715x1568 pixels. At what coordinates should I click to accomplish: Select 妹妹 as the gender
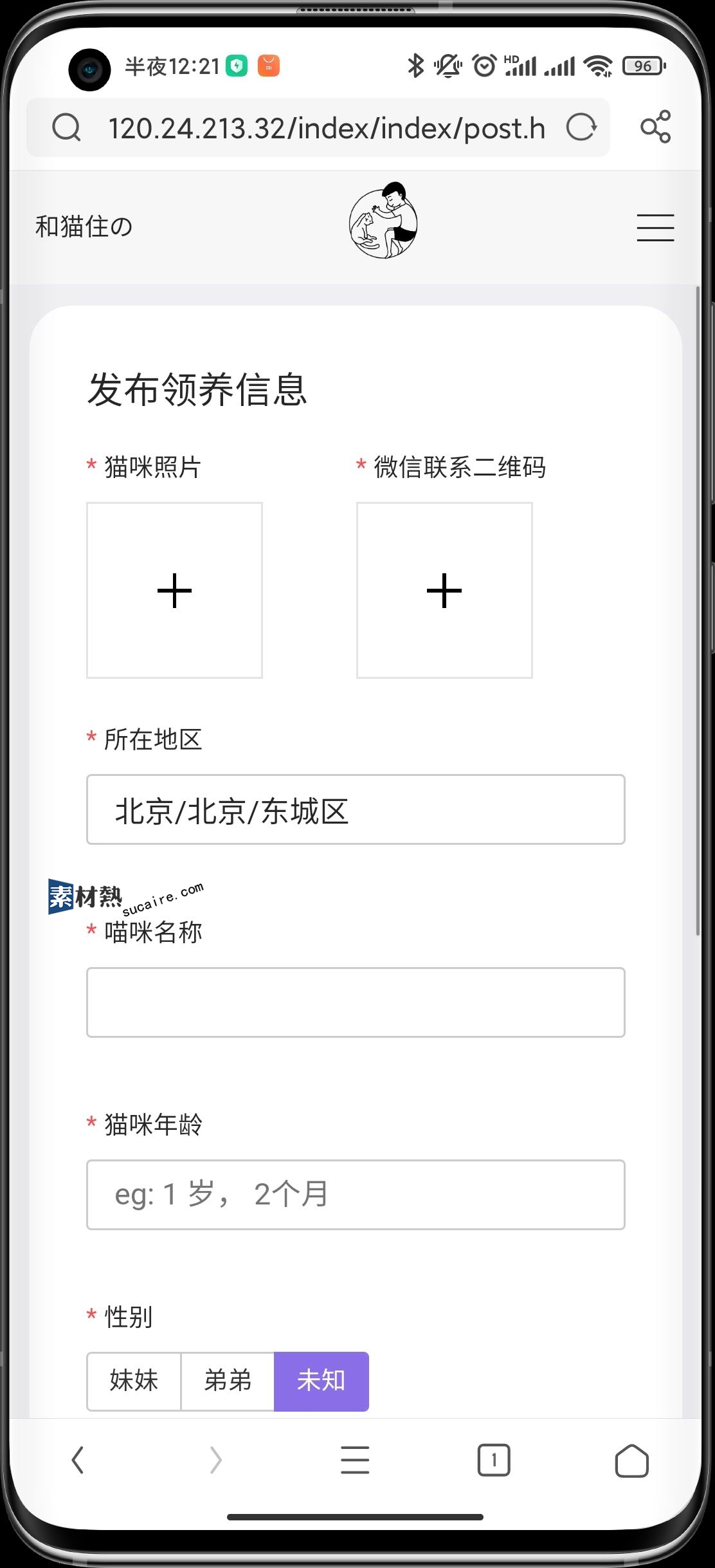coord(134,1381)
